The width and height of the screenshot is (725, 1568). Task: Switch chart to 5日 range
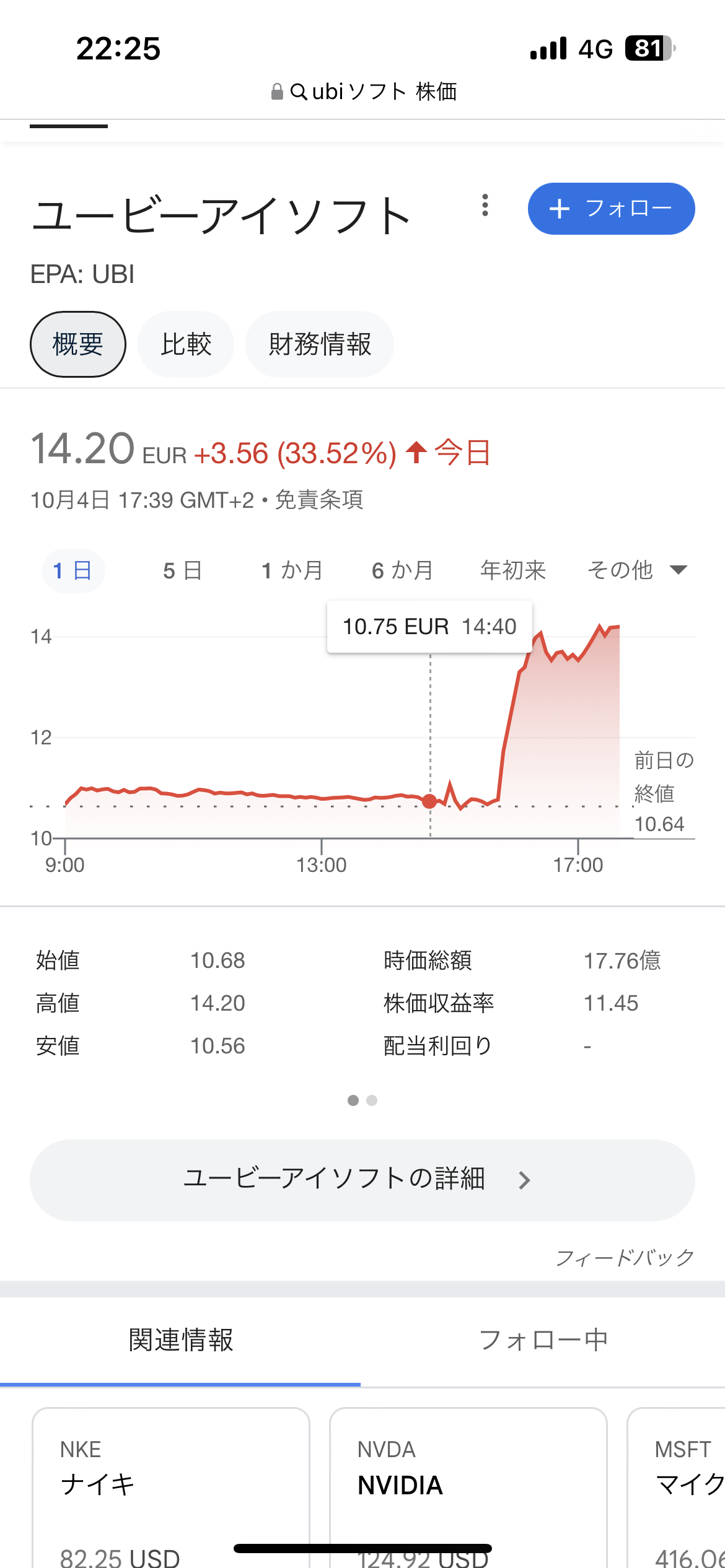pyautogui.click(x=183, y=570)
